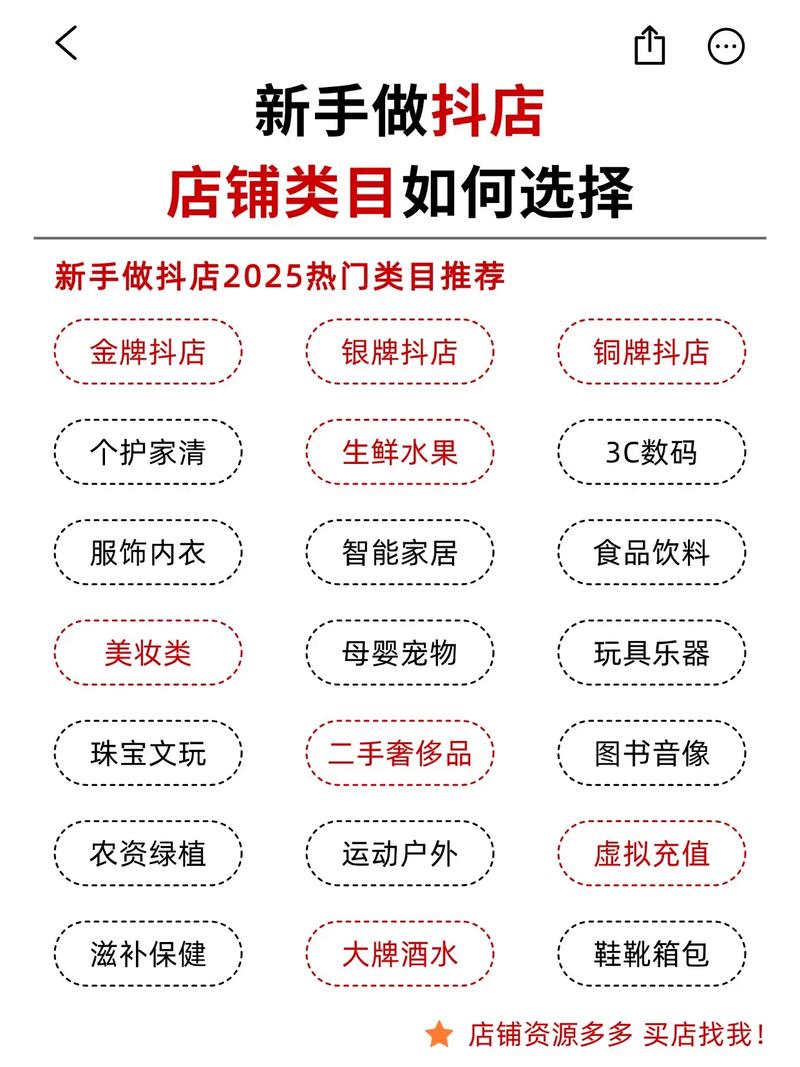Select the 鞋靴箱包 category
Viewport: 800px width, 1067px height.
(x=651, y=955)
